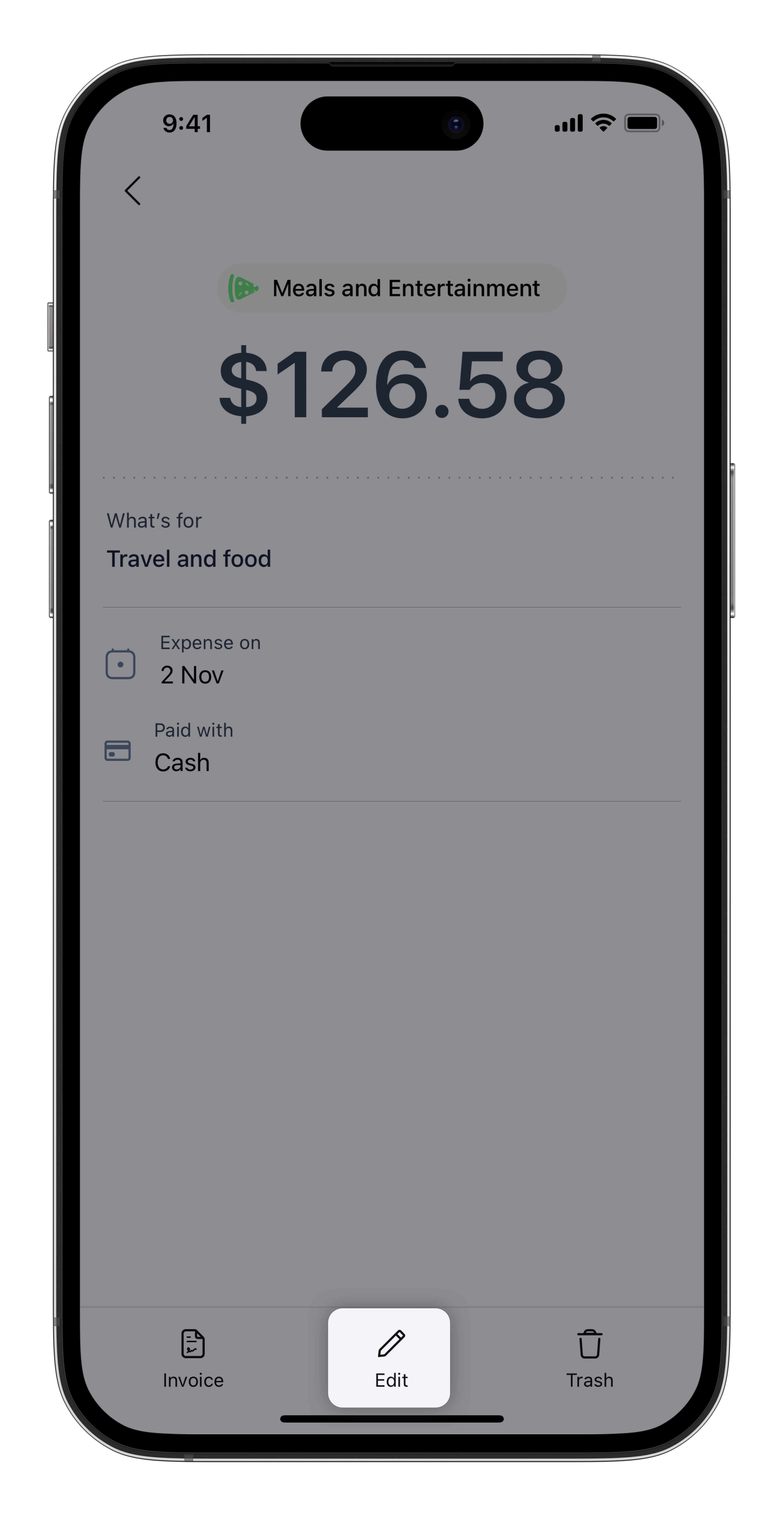Tap the Meals and Entertainment category chip
The image size is (784, 1515).
(x=392, y=288)
